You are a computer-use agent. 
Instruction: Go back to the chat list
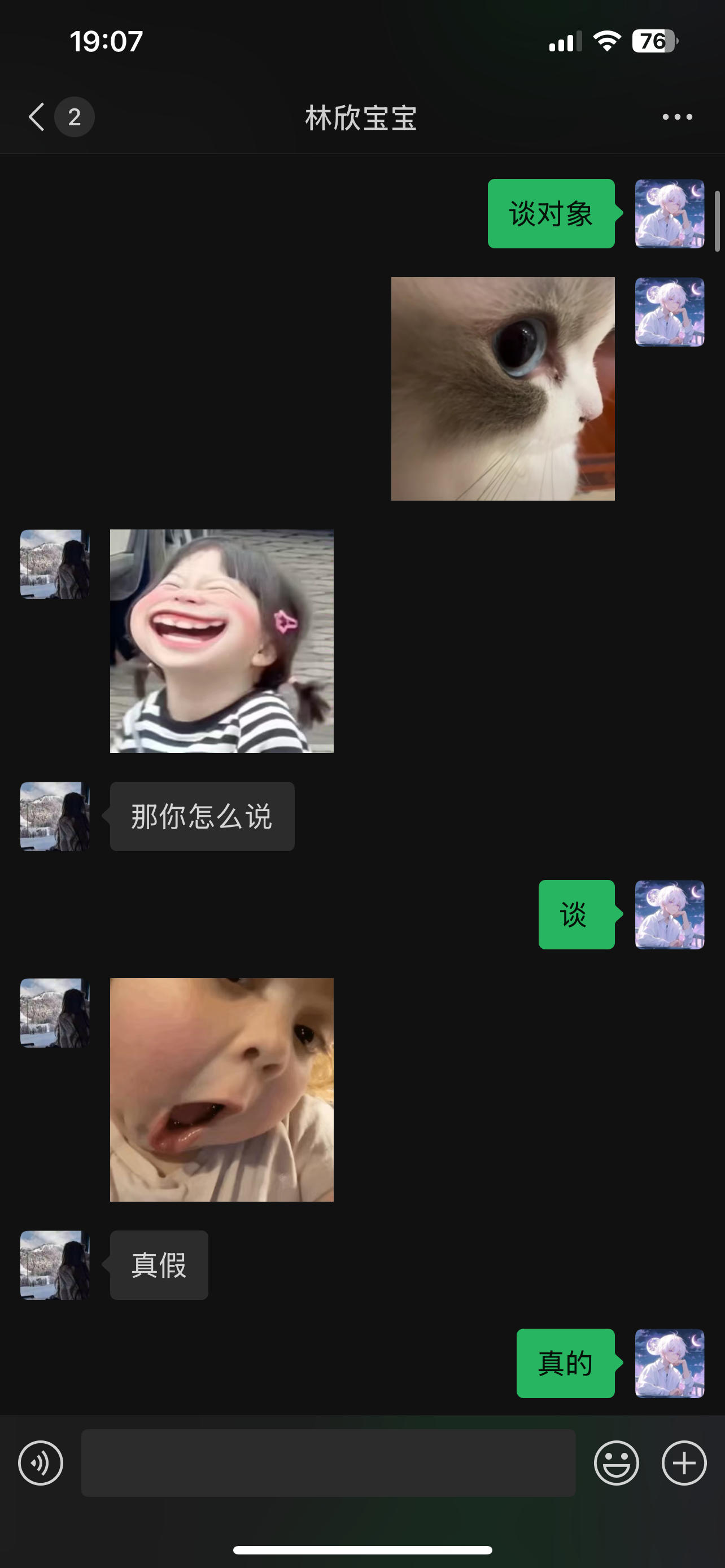coord(38,117)
